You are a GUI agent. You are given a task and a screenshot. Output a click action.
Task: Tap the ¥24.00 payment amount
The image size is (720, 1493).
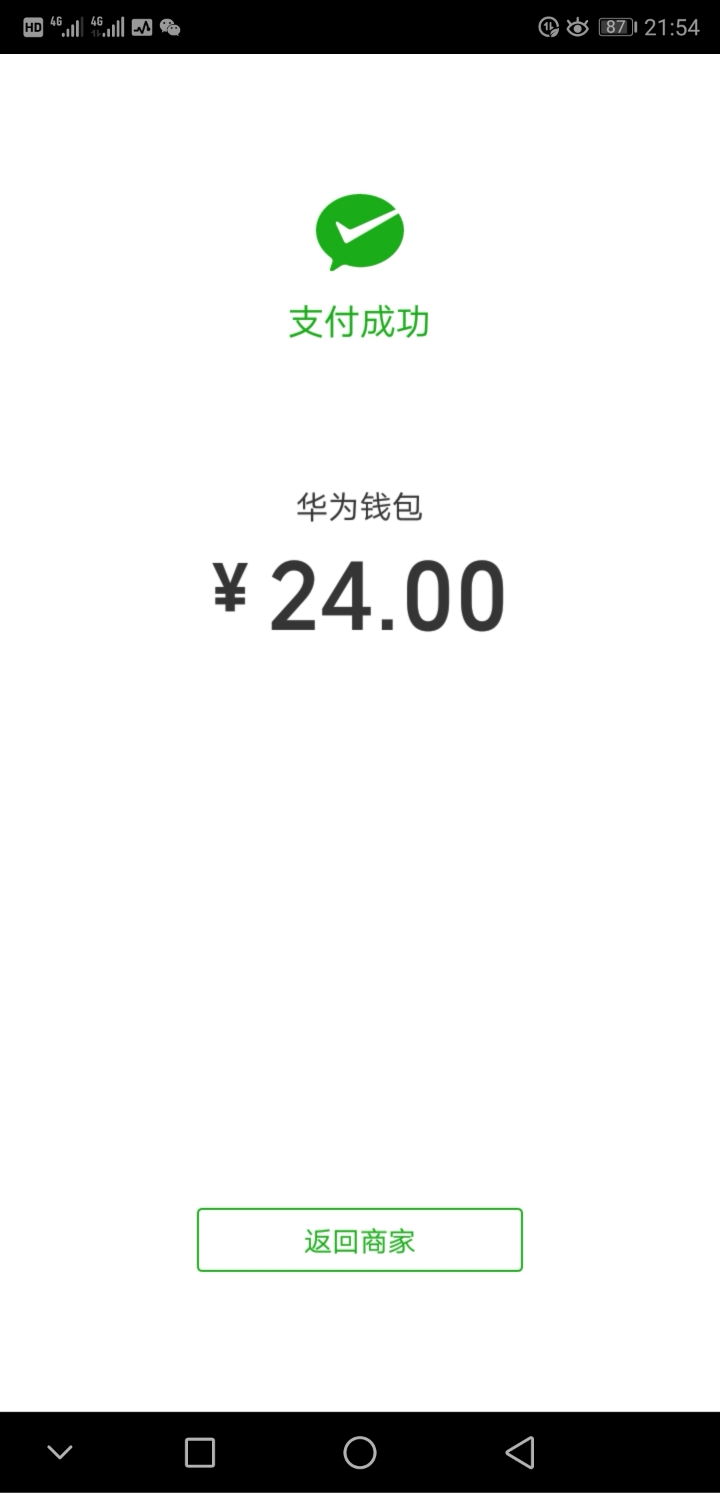(383, 591)
